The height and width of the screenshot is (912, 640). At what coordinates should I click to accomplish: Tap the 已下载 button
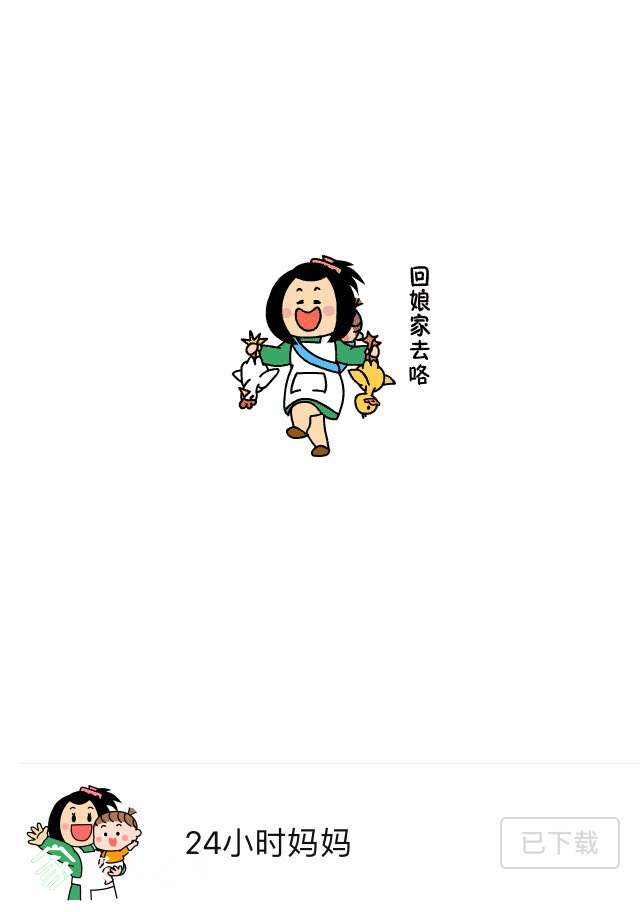[x=559, y=843]
